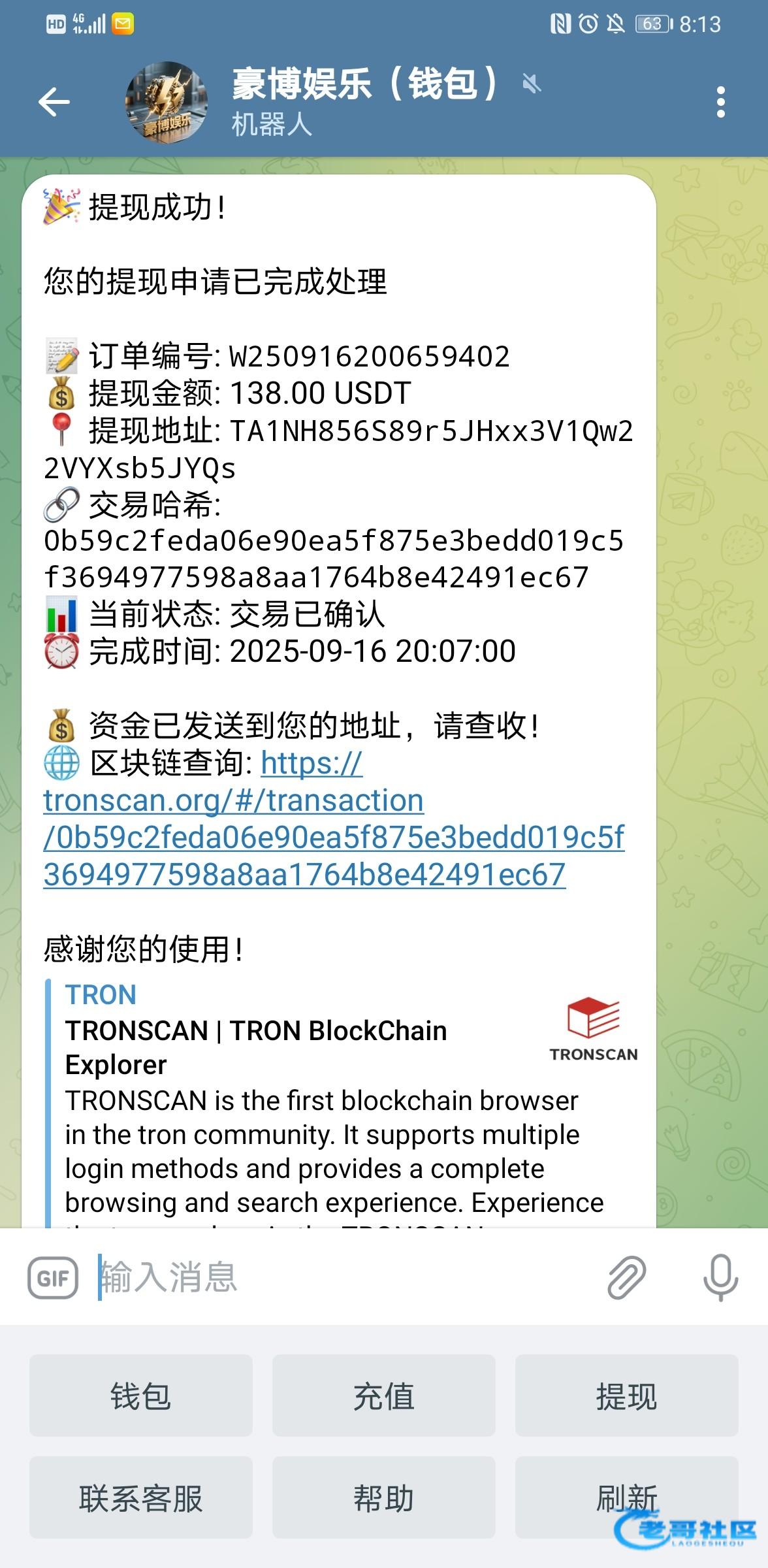
Task: Attach a file with the paperclip
Action: pos(626,1277)
